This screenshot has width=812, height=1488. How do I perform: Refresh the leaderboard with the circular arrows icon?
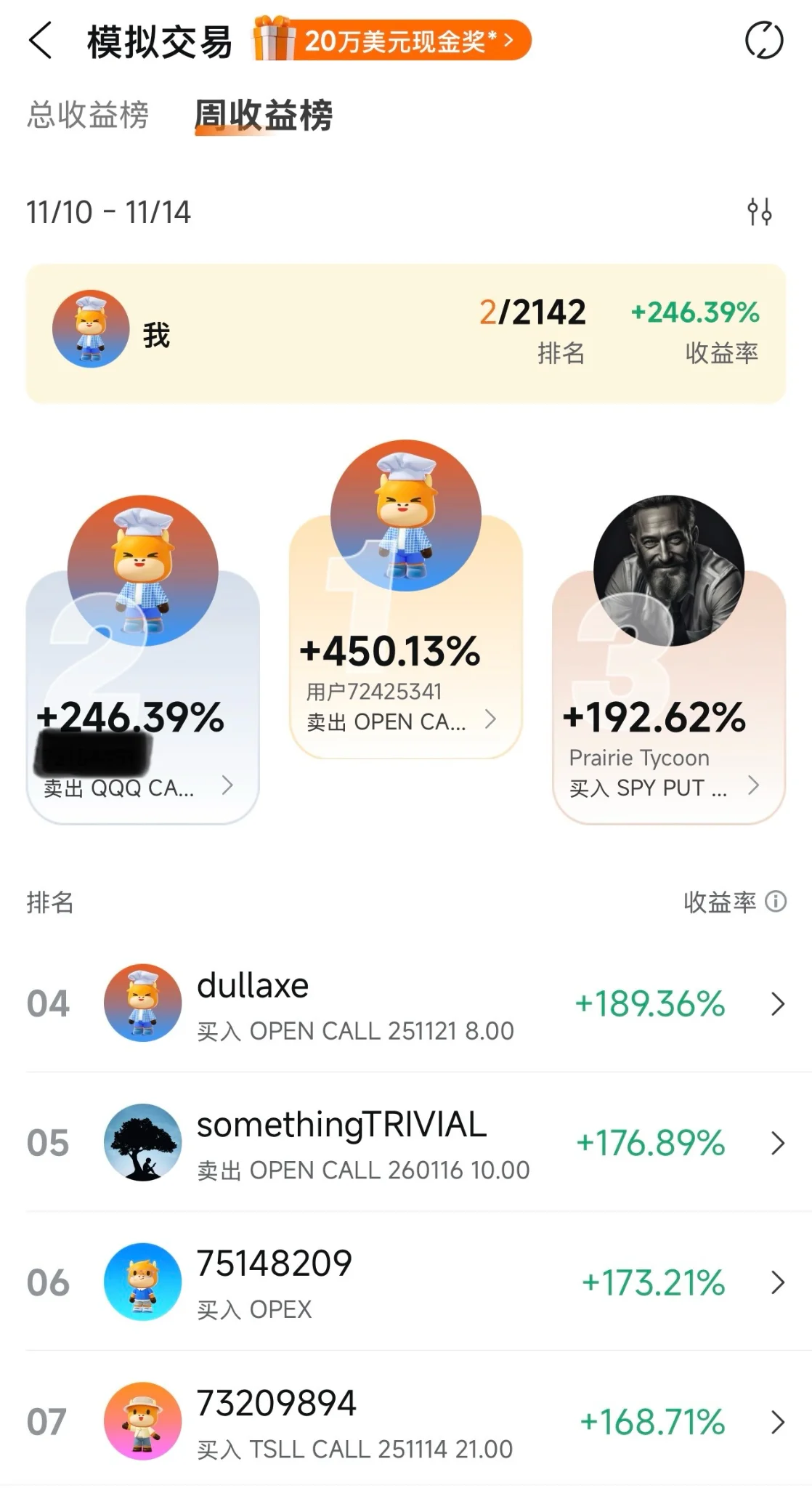point(763,41)
